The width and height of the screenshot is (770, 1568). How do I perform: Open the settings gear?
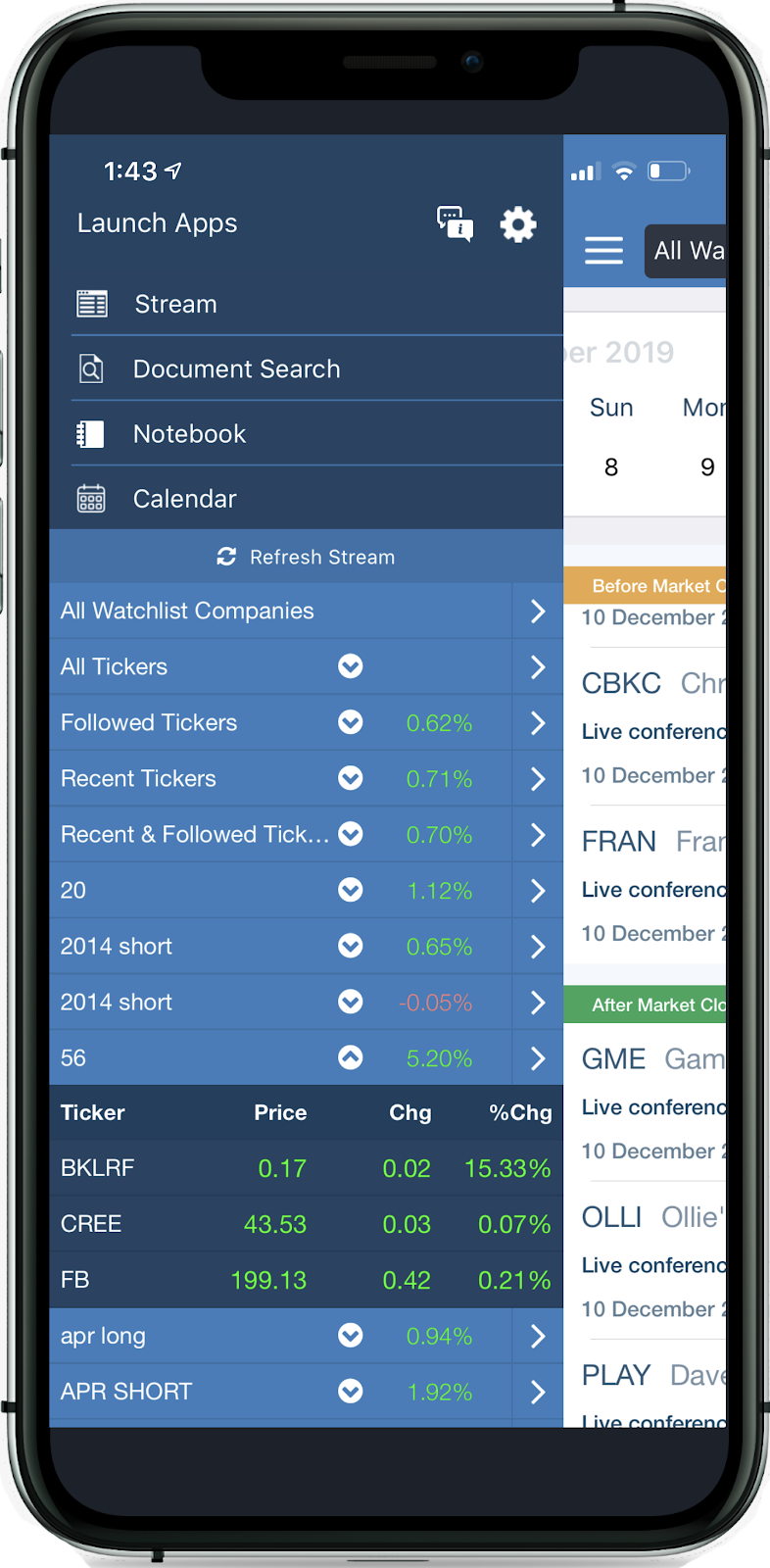[517, 225]
